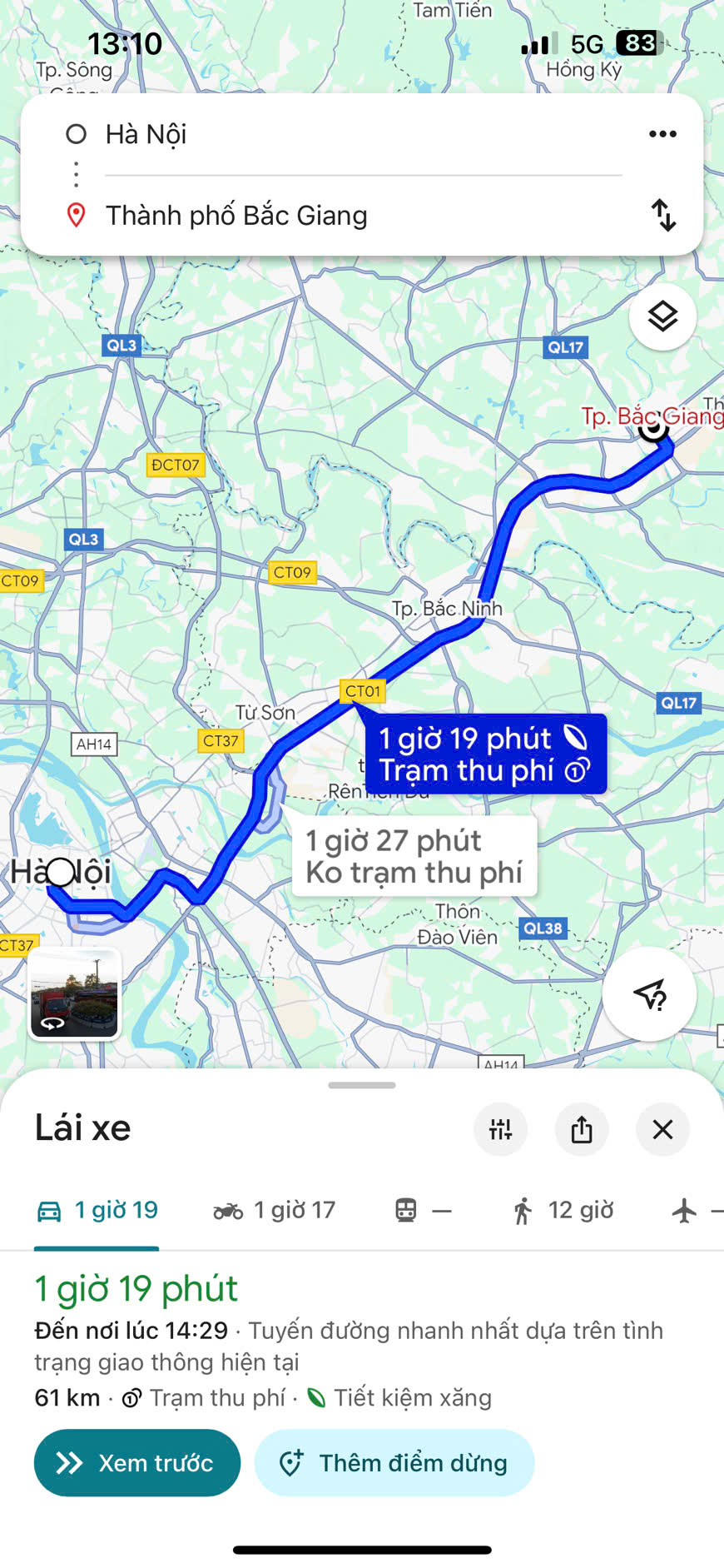Image resolution: width=724 pixels, height=1568 pixels.
Task: Tap Thêm điểm dừng to add a stop
Action: point(394,1463)
